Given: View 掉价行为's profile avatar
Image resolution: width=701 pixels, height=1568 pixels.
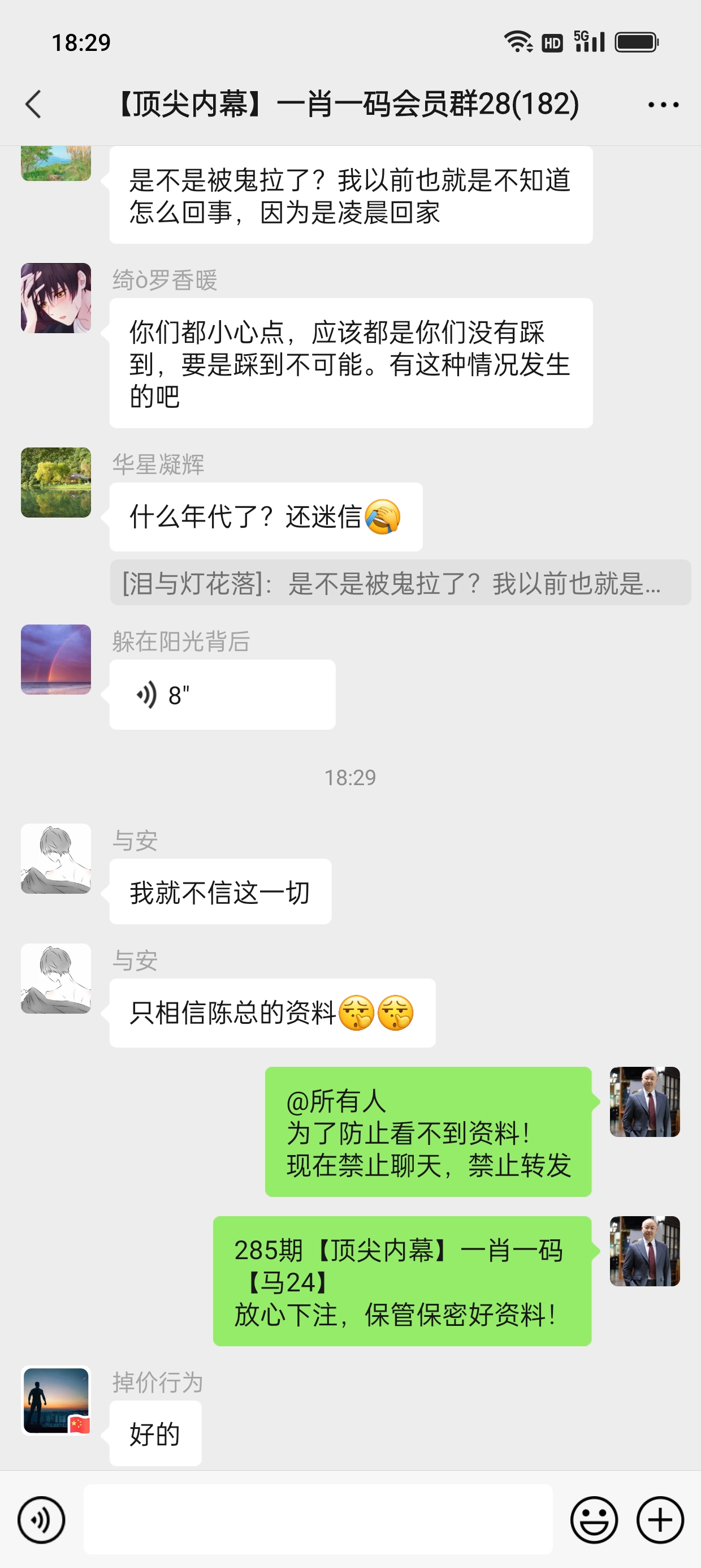Looking at the screenshot, I should [x=56, y=1401].
